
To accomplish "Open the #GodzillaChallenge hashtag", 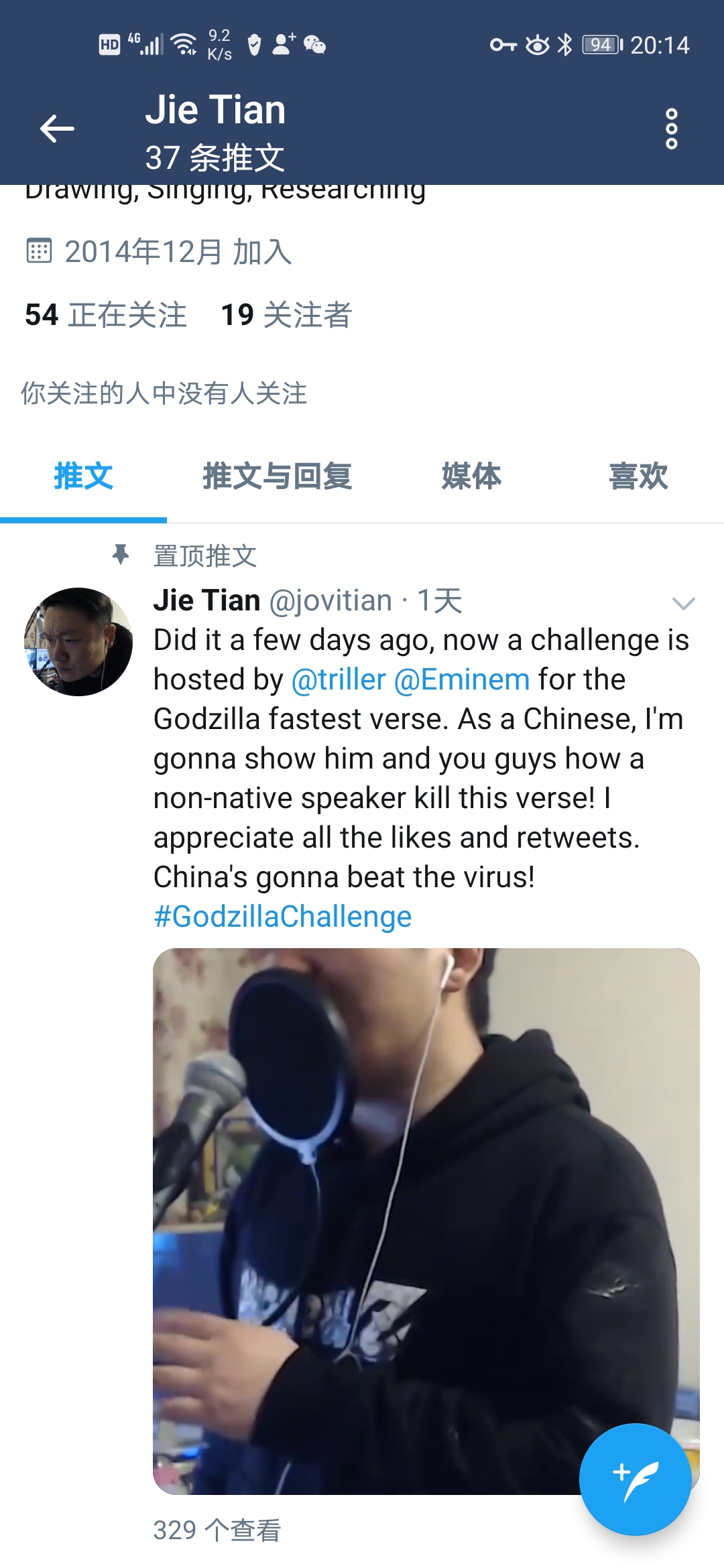I will click(x=282, y=917).
